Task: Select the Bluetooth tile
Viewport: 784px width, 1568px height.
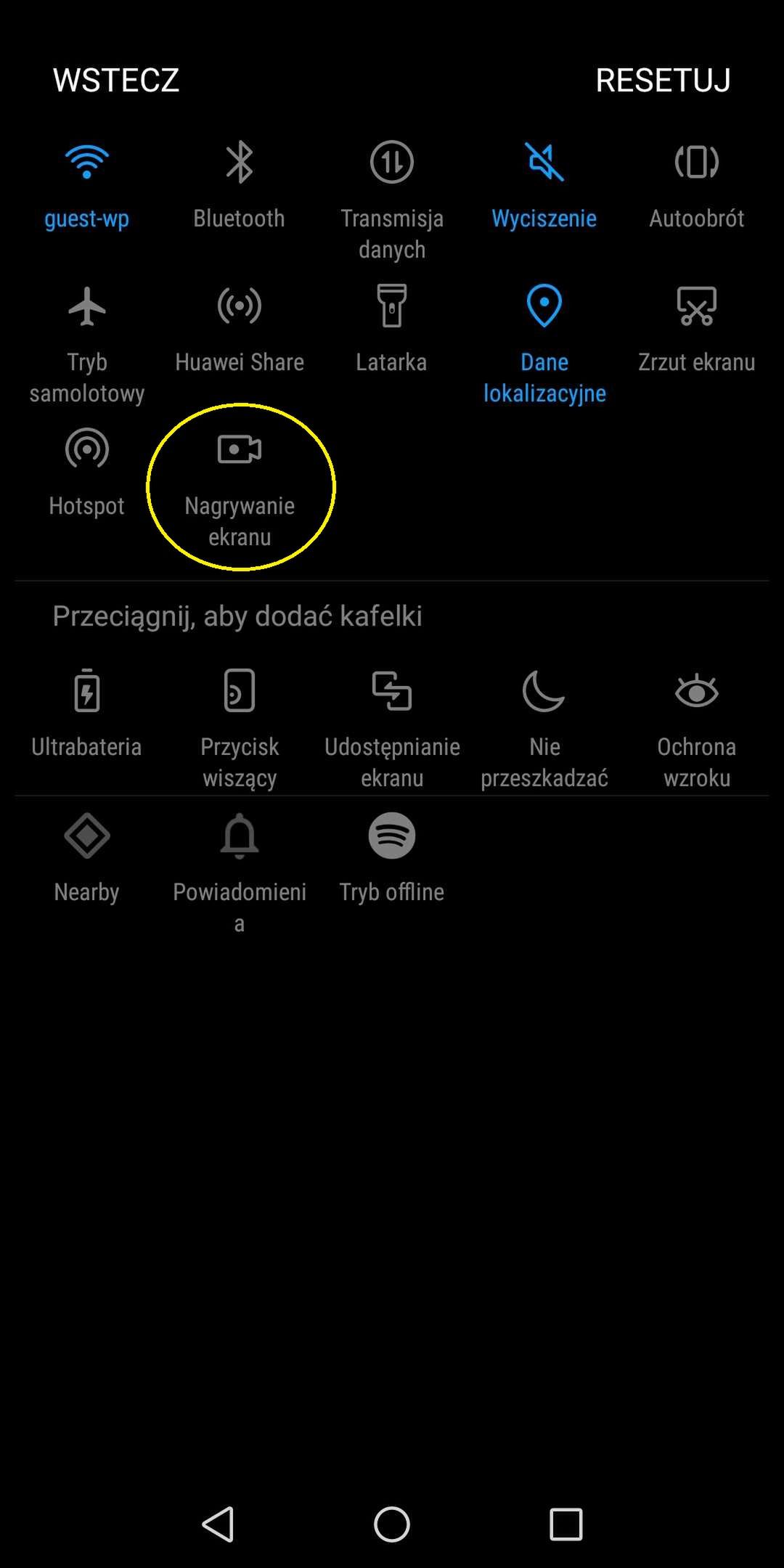Action: point(240,187)
